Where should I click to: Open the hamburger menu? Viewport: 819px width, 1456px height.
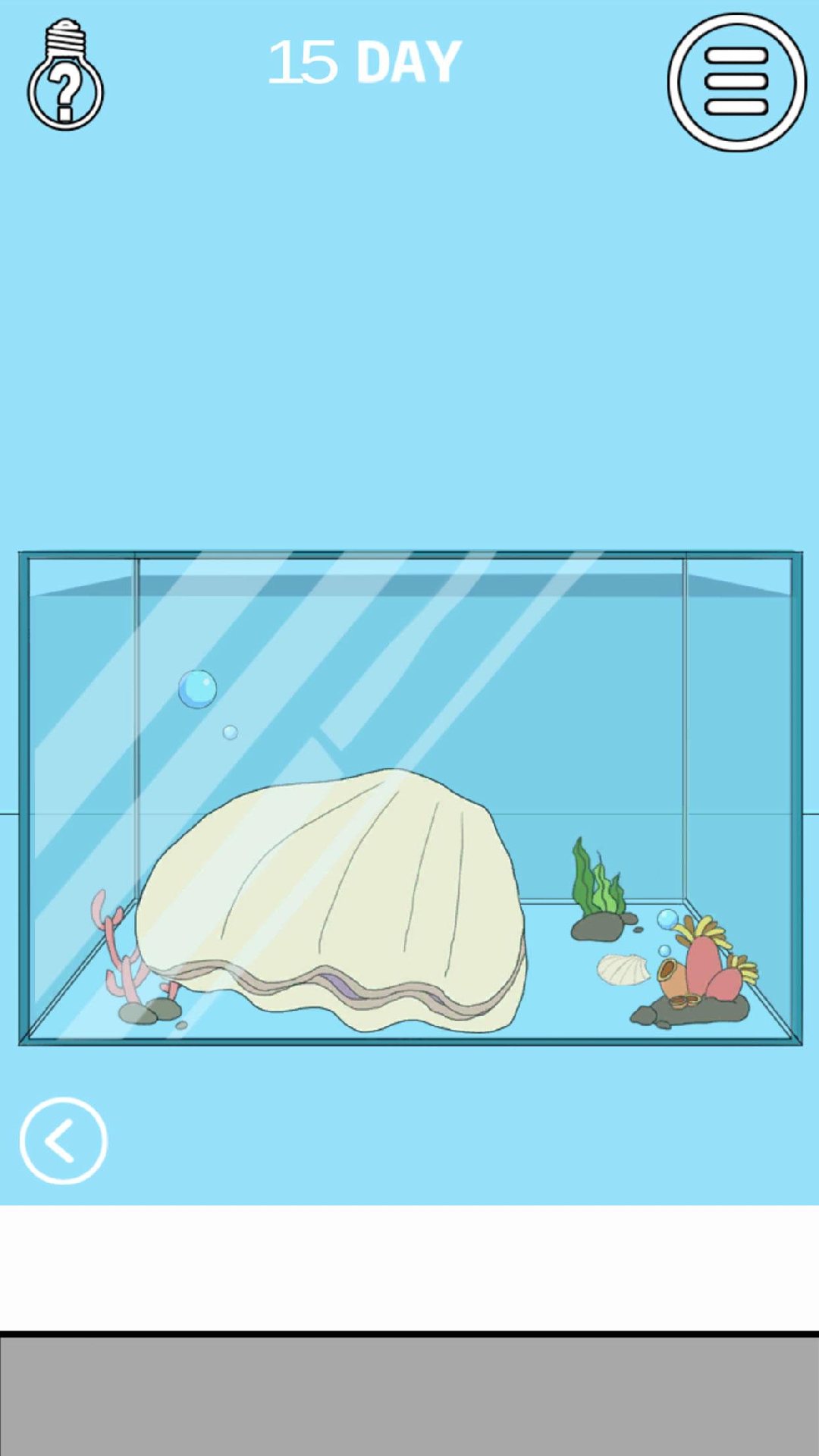pyautogui.click(x=736, y=82)
